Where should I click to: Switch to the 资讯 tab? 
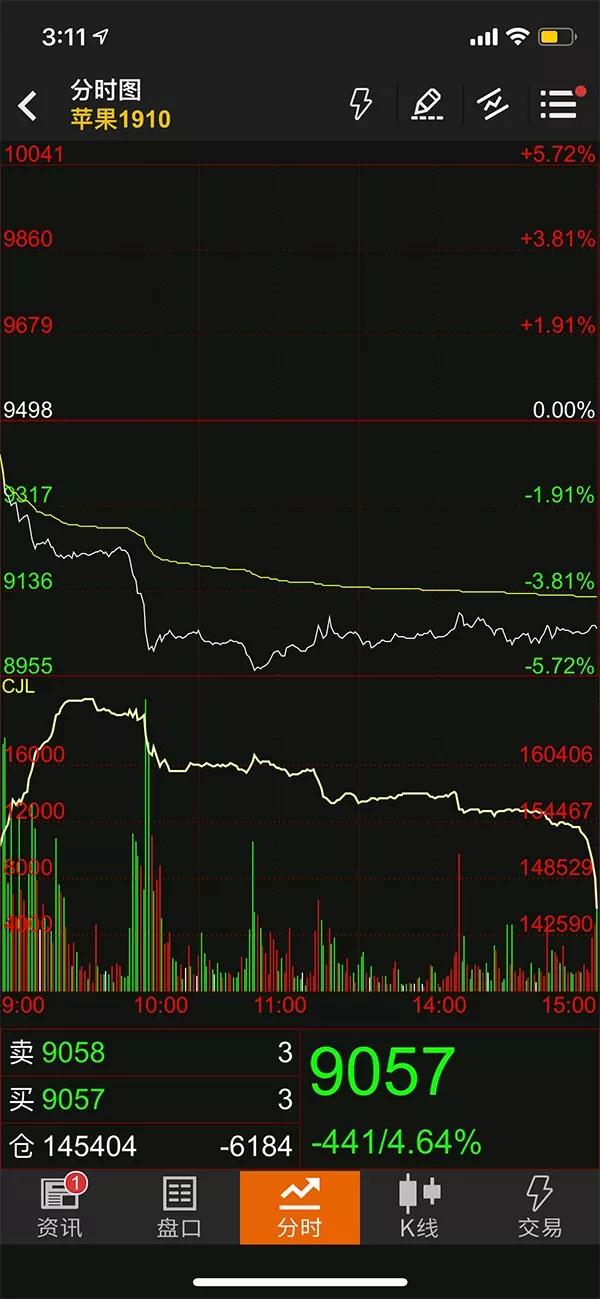click(60, 1207)
